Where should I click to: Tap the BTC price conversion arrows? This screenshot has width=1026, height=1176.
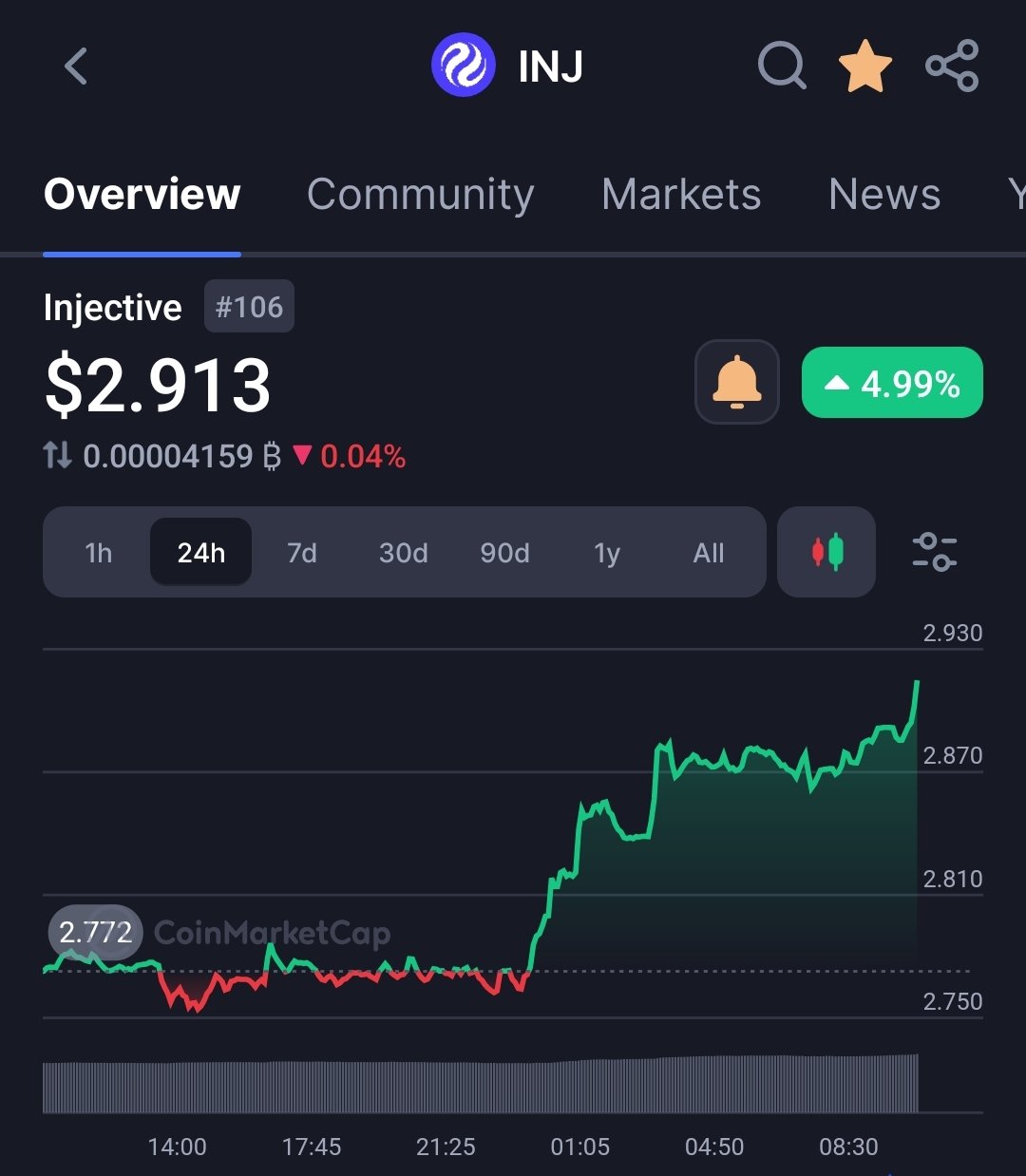[58, 457]
